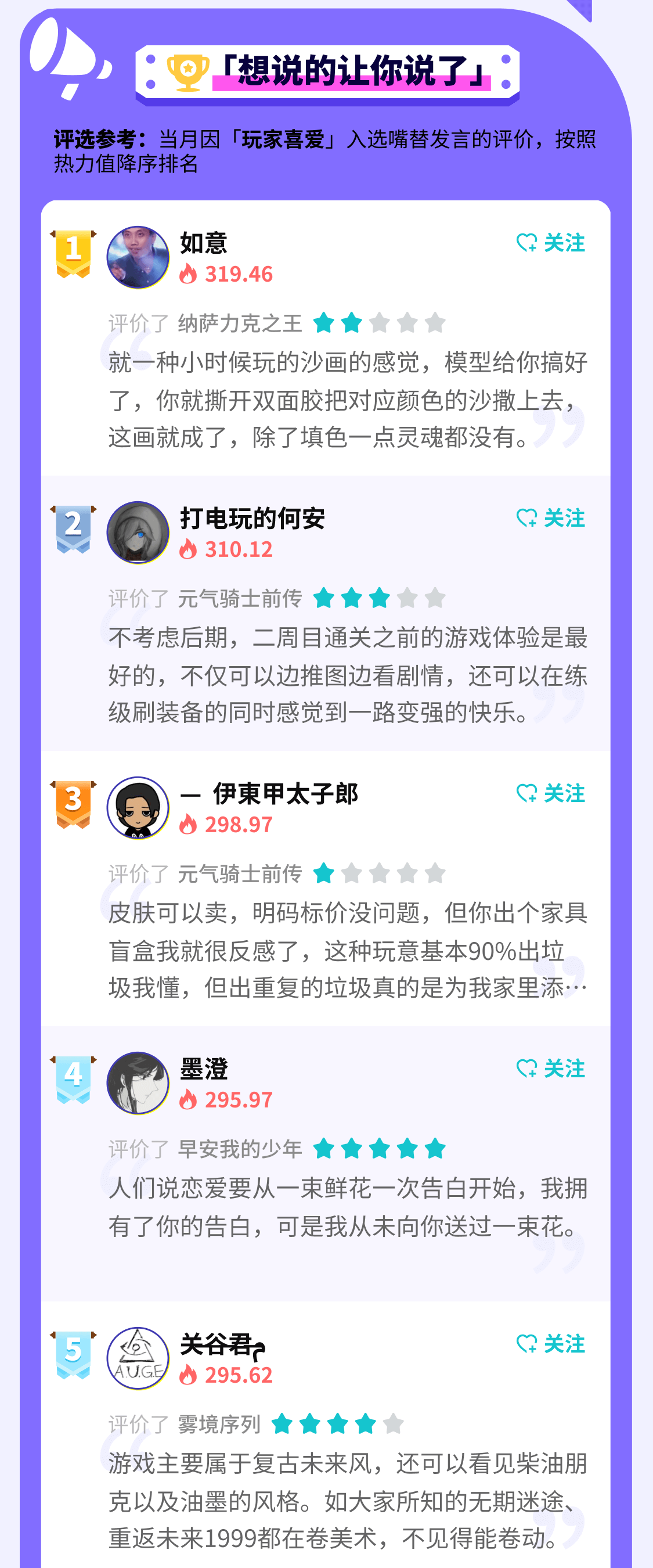Follow 伊東甲太子郎
Screen dimensions: 653x1568
click(550, 793)
